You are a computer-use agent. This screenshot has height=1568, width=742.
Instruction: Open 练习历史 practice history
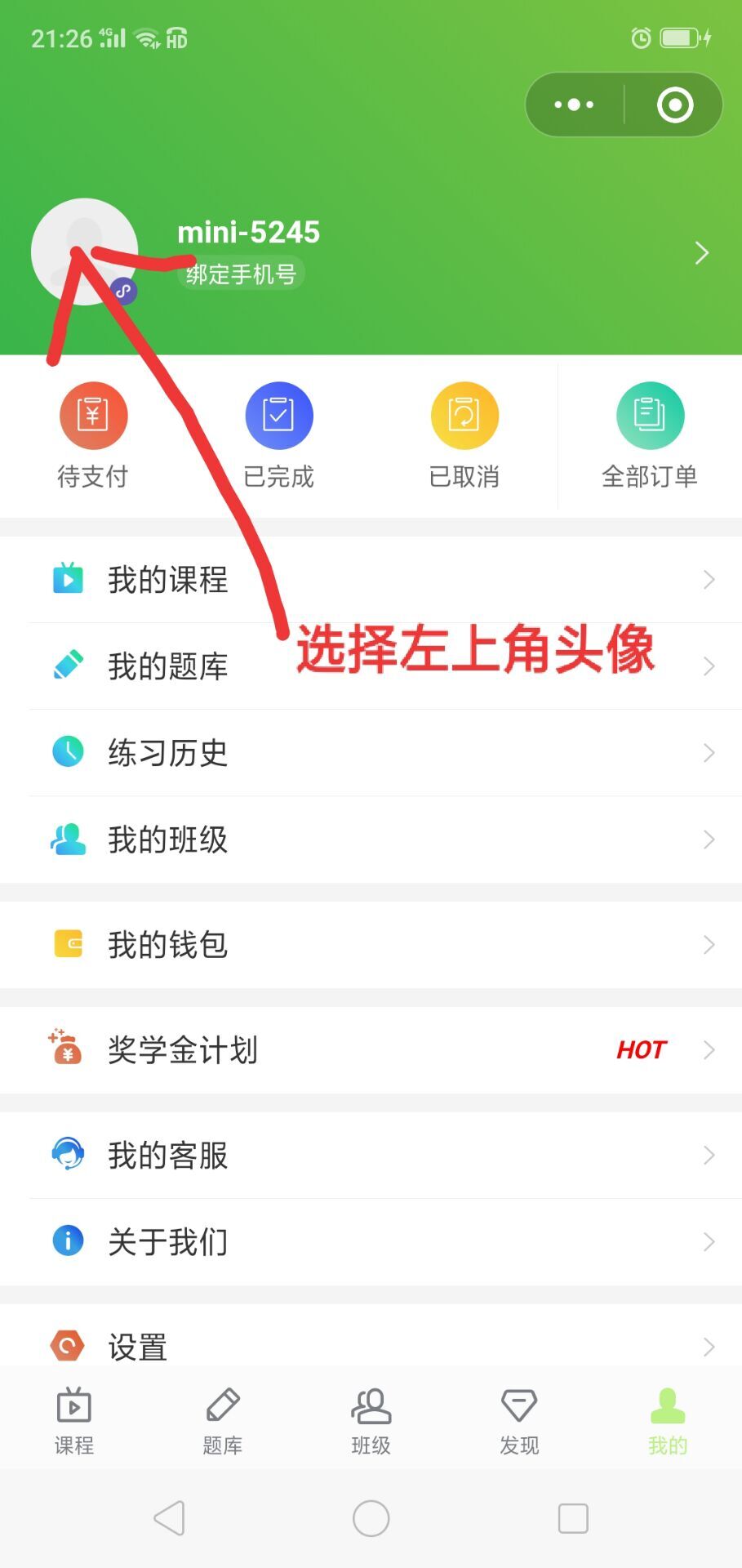(x=371, y=753)
